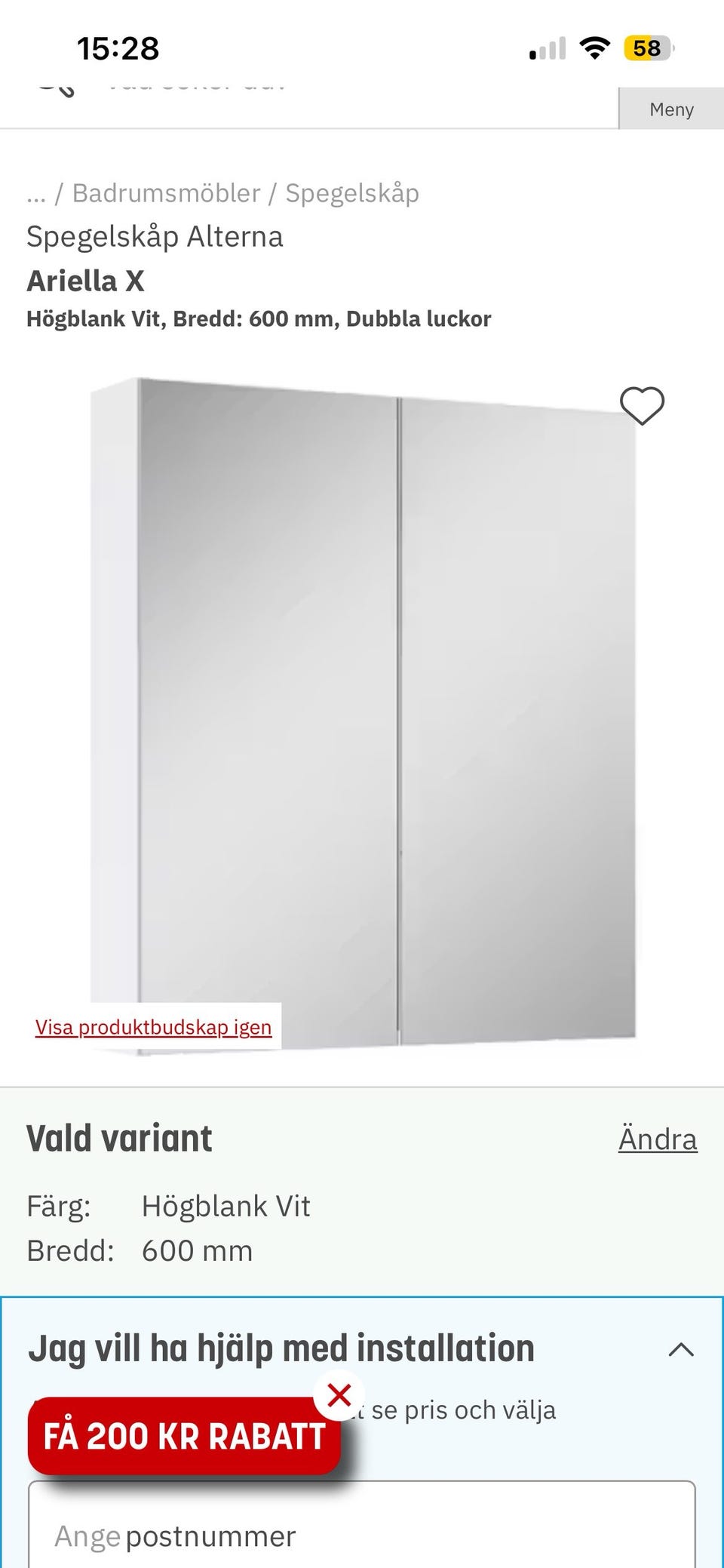Tap the FÅ 200 KR RABATT badge

click(186, 1436)
